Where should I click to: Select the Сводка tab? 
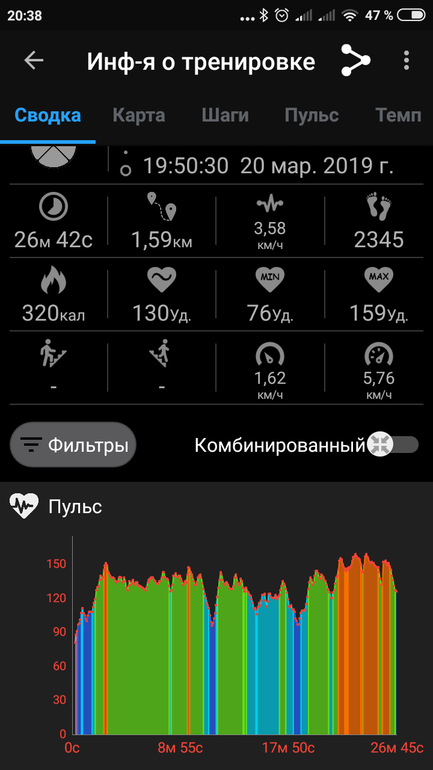coord(48,116)
